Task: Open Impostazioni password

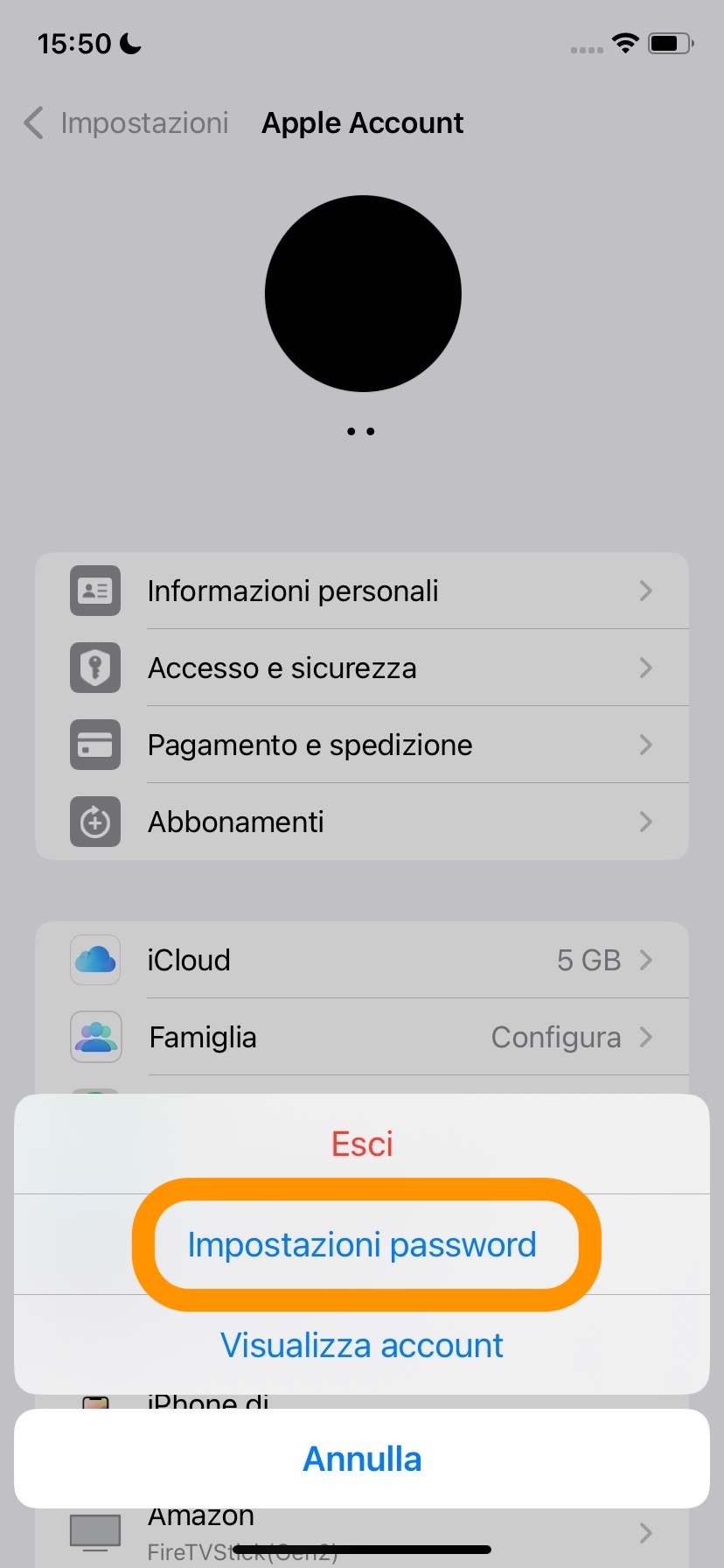Action: 362,1244
